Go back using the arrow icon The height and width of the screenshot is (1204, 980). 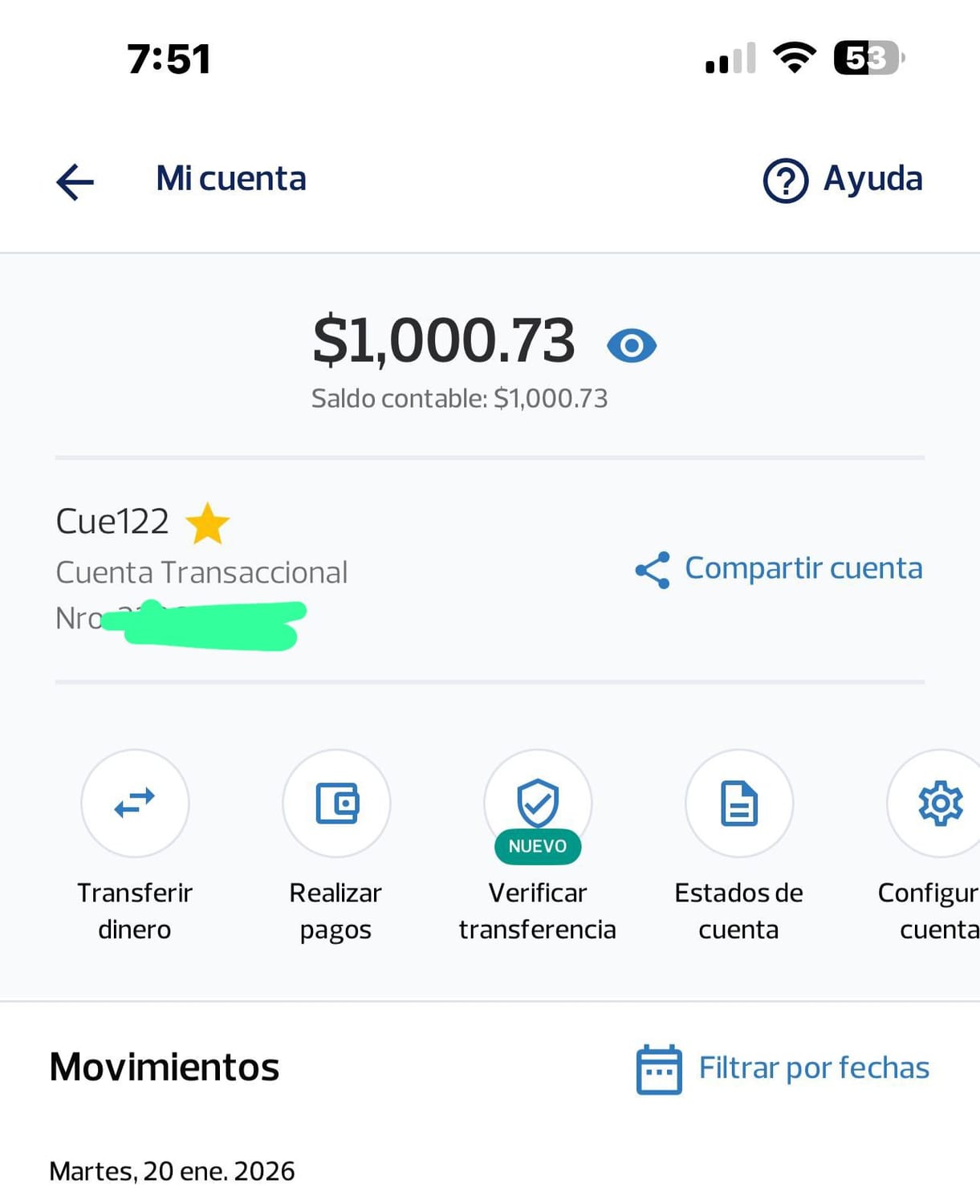click(75, 181)
